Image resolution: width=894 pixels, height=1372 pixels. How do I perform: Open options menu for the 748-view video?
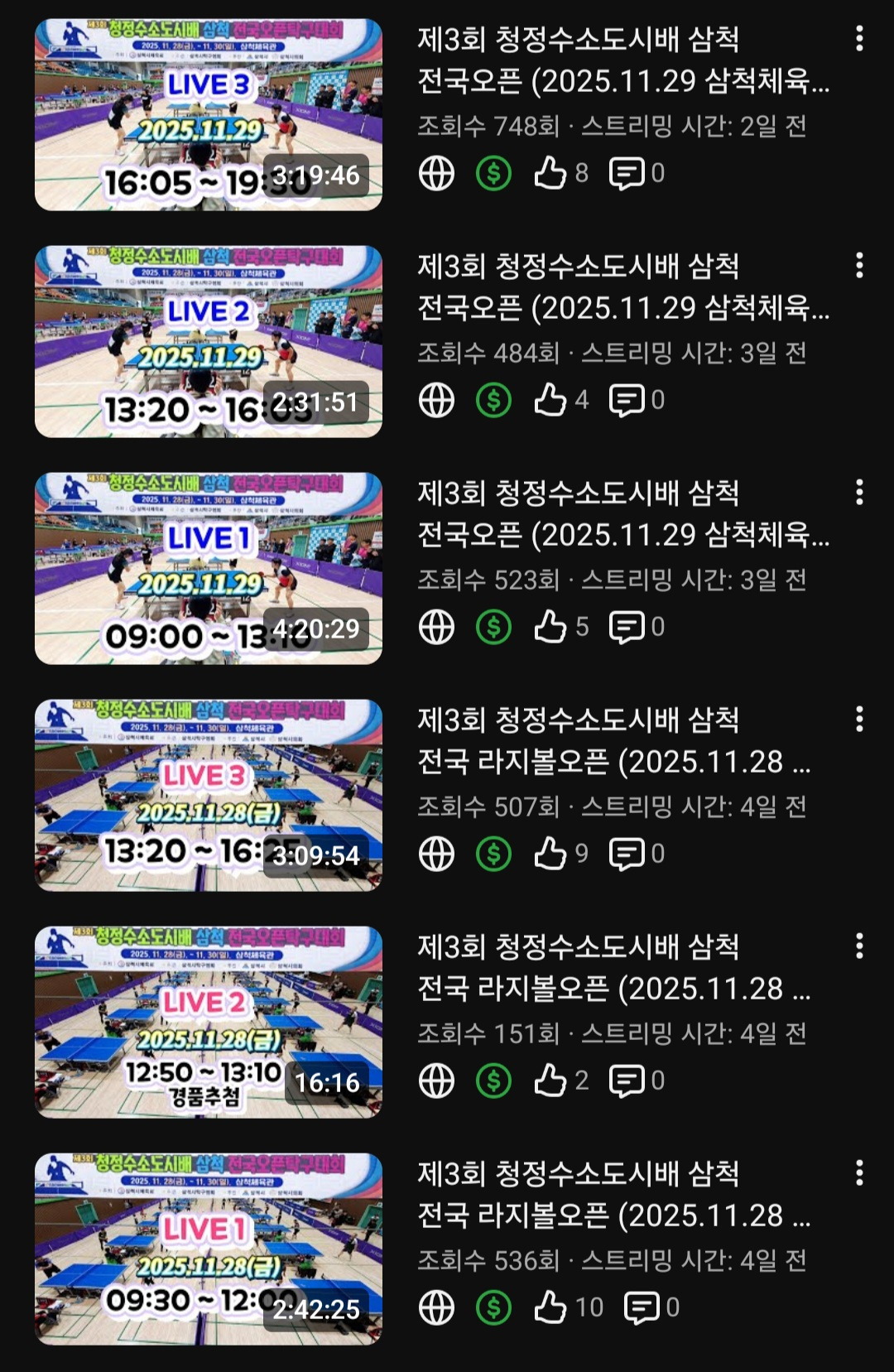859,39
